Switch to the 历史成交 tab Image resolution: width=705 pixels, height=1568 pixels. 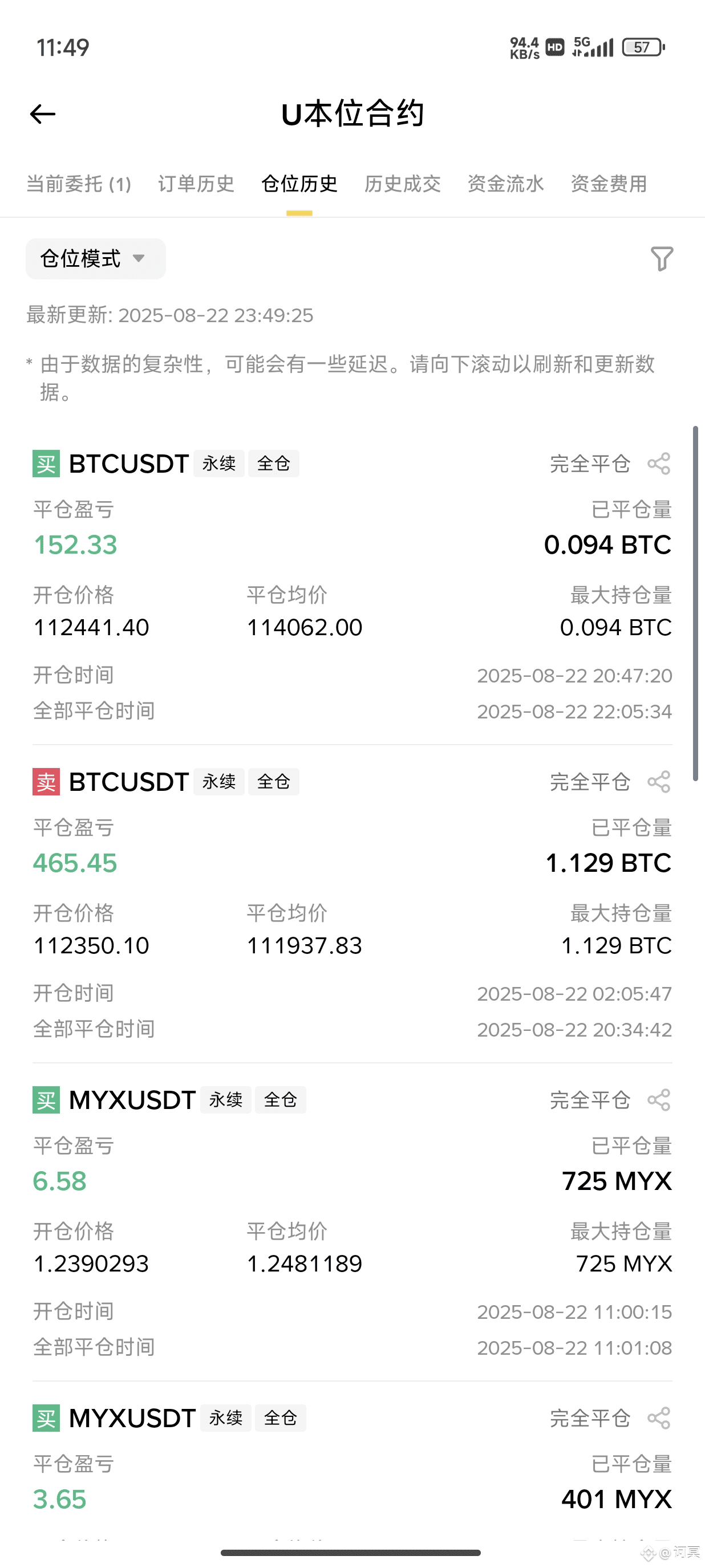[403, 184]
